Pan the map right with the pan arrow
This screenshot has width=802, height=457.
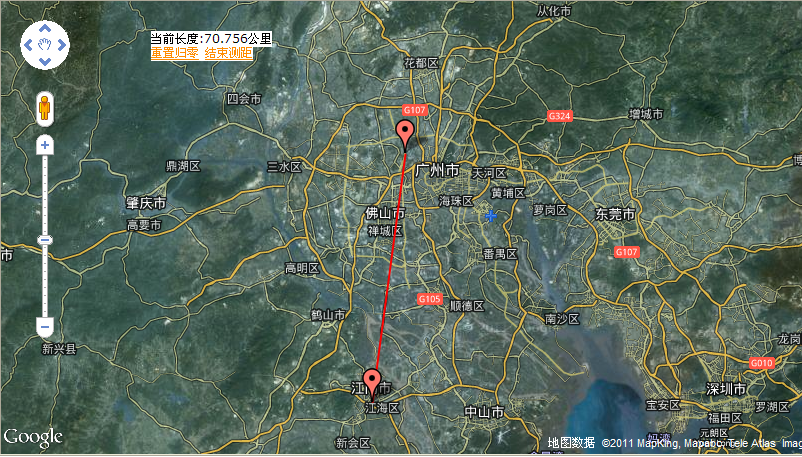pos(61,45)
